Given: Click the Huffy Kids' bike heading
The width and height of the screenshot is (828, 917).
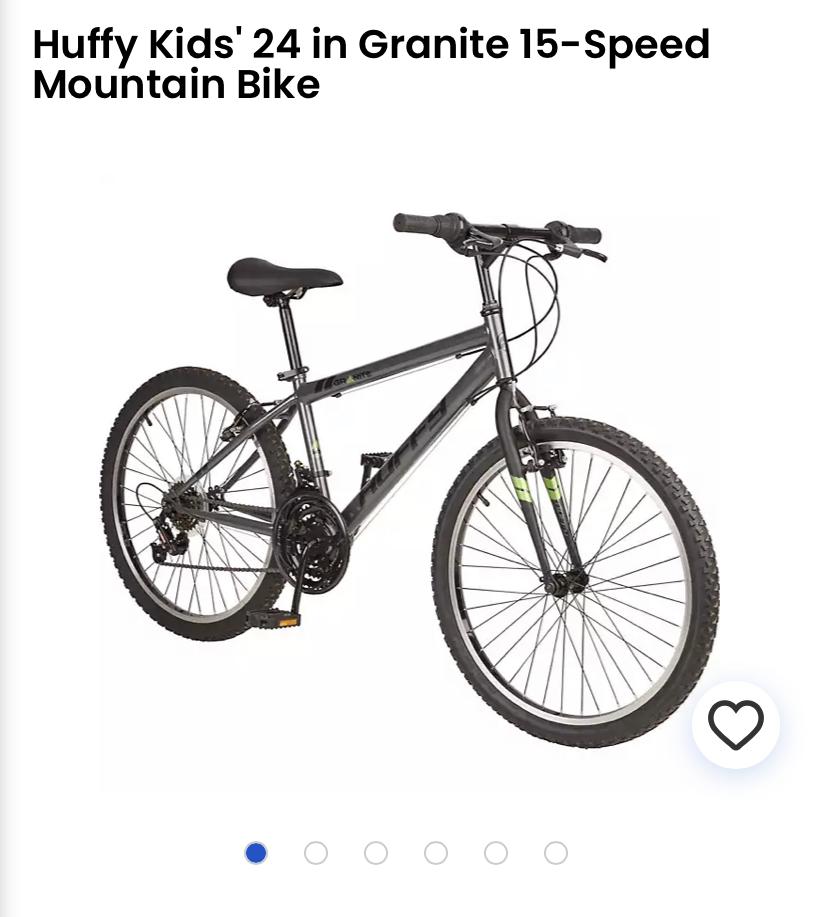Looking at the screenshot, I should click(x=371, y=64).
